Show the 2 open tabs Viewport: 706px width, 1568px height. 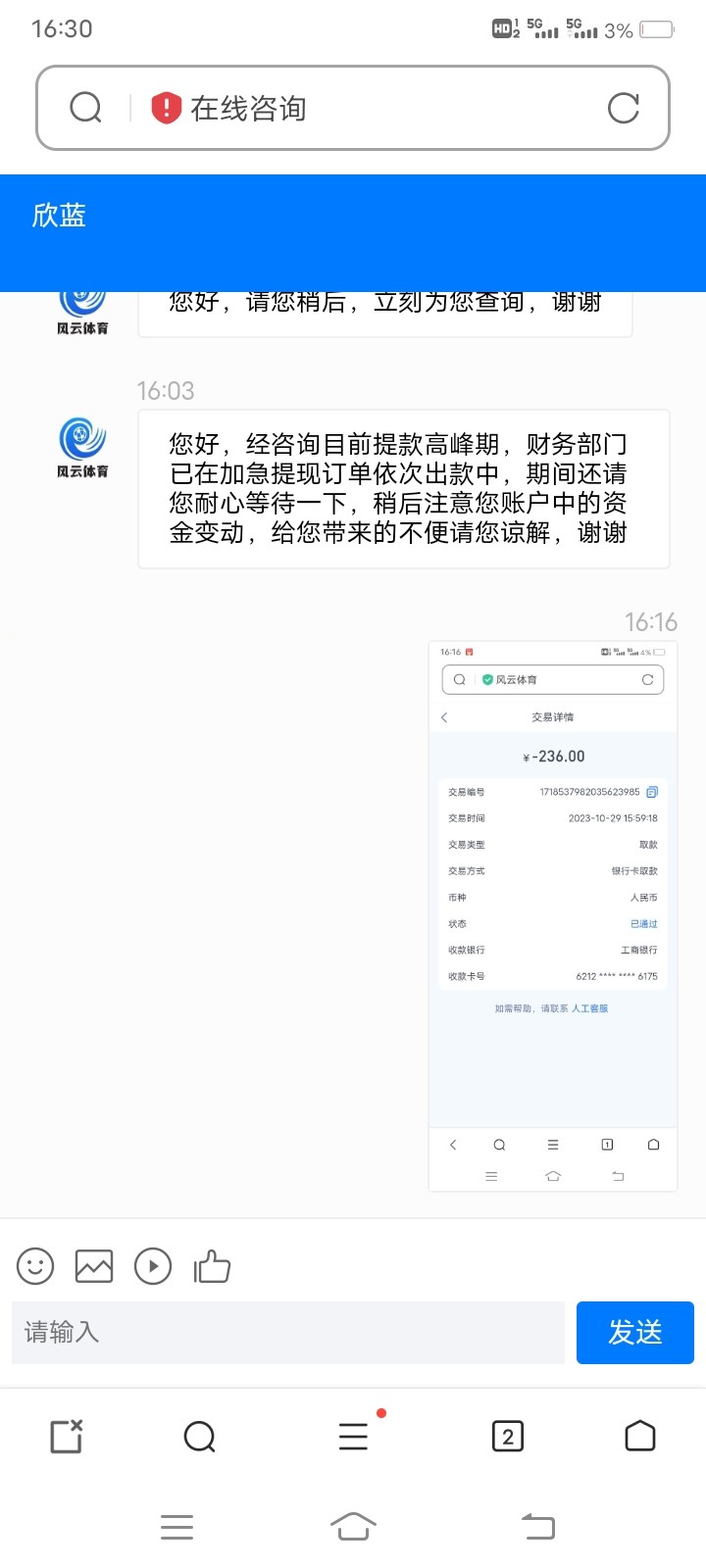[x=507, y=1437]
